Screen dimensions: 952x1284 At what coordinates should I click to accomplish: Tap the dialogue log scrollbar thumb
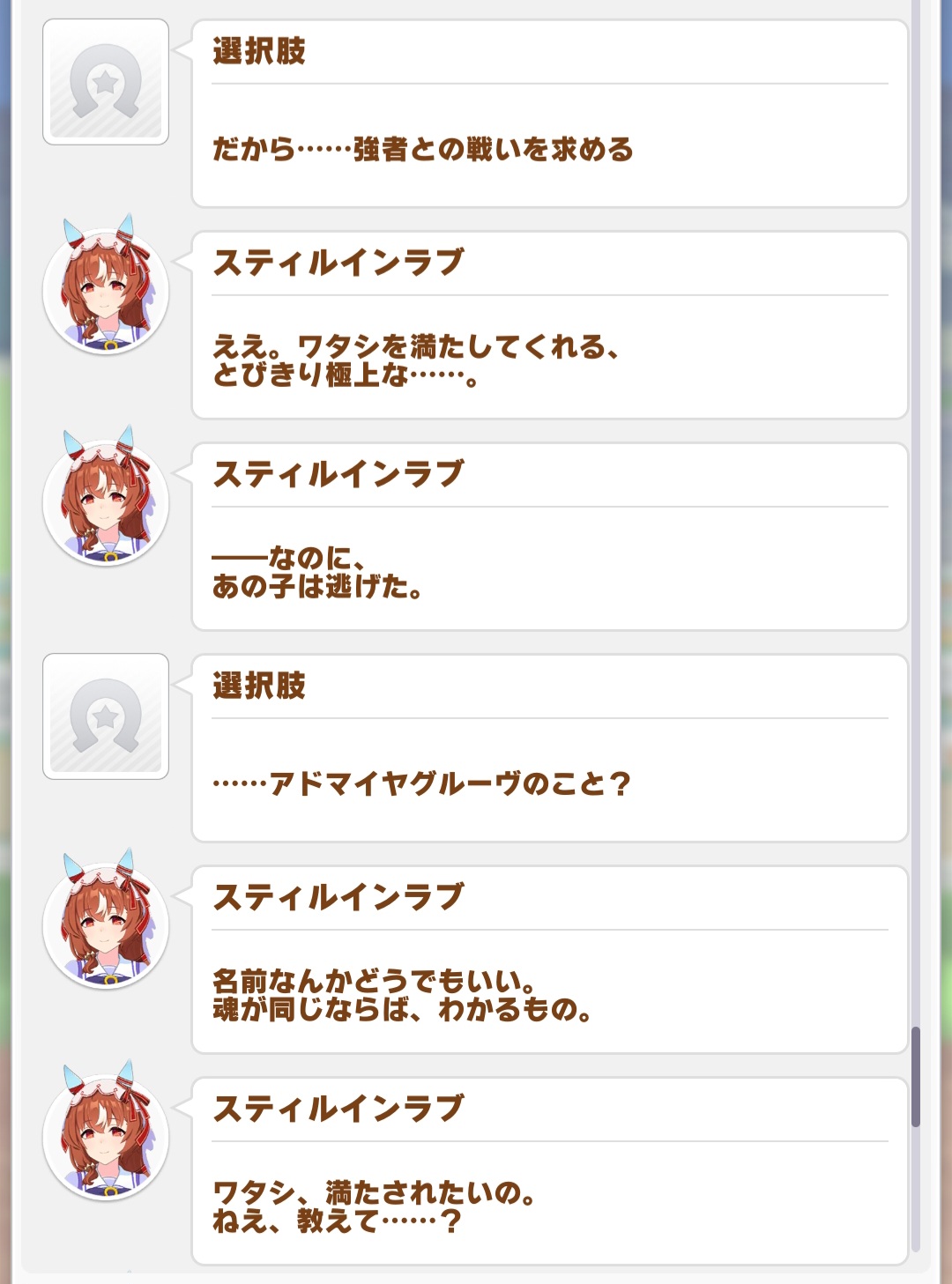916,1076
